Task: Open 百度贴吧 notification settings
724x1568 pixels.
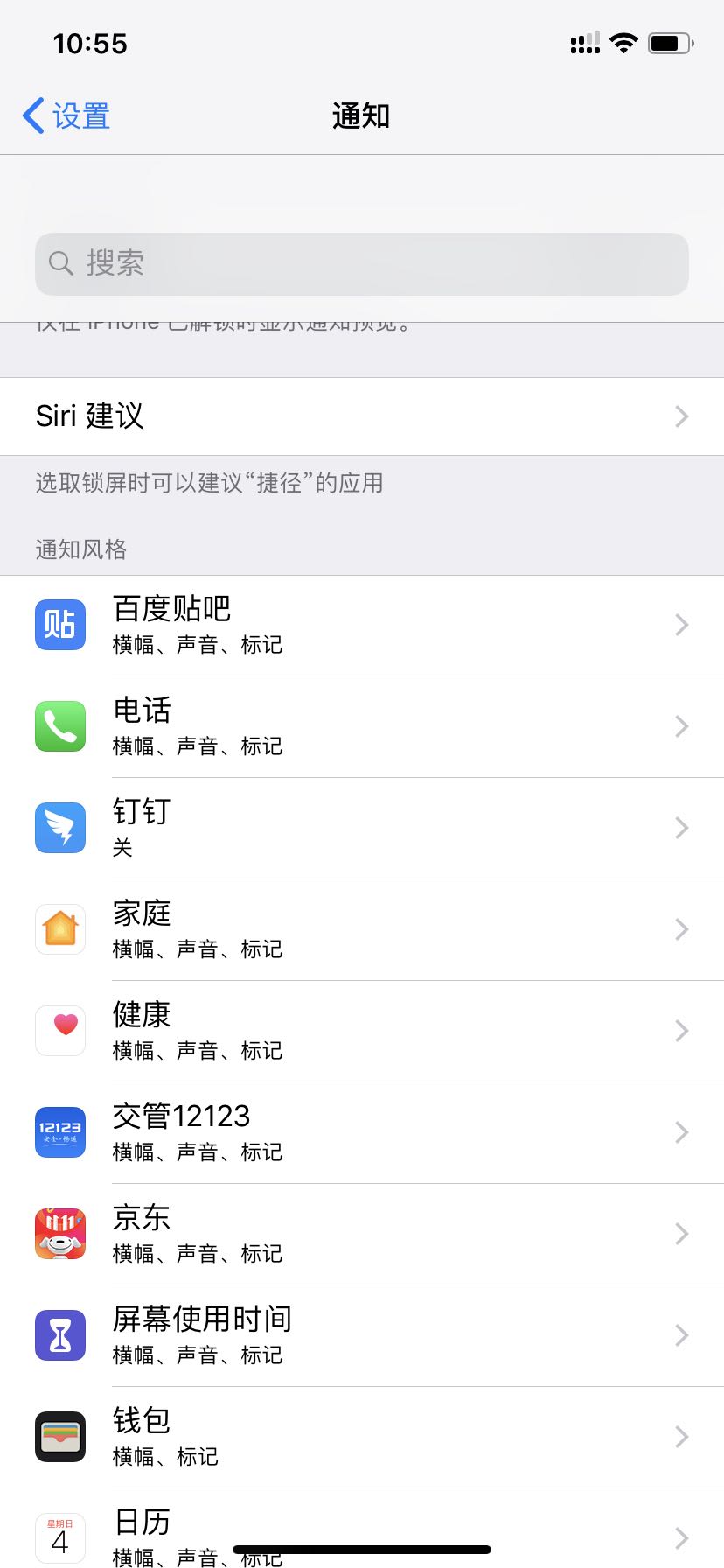Action: click(x=362, y=626)
